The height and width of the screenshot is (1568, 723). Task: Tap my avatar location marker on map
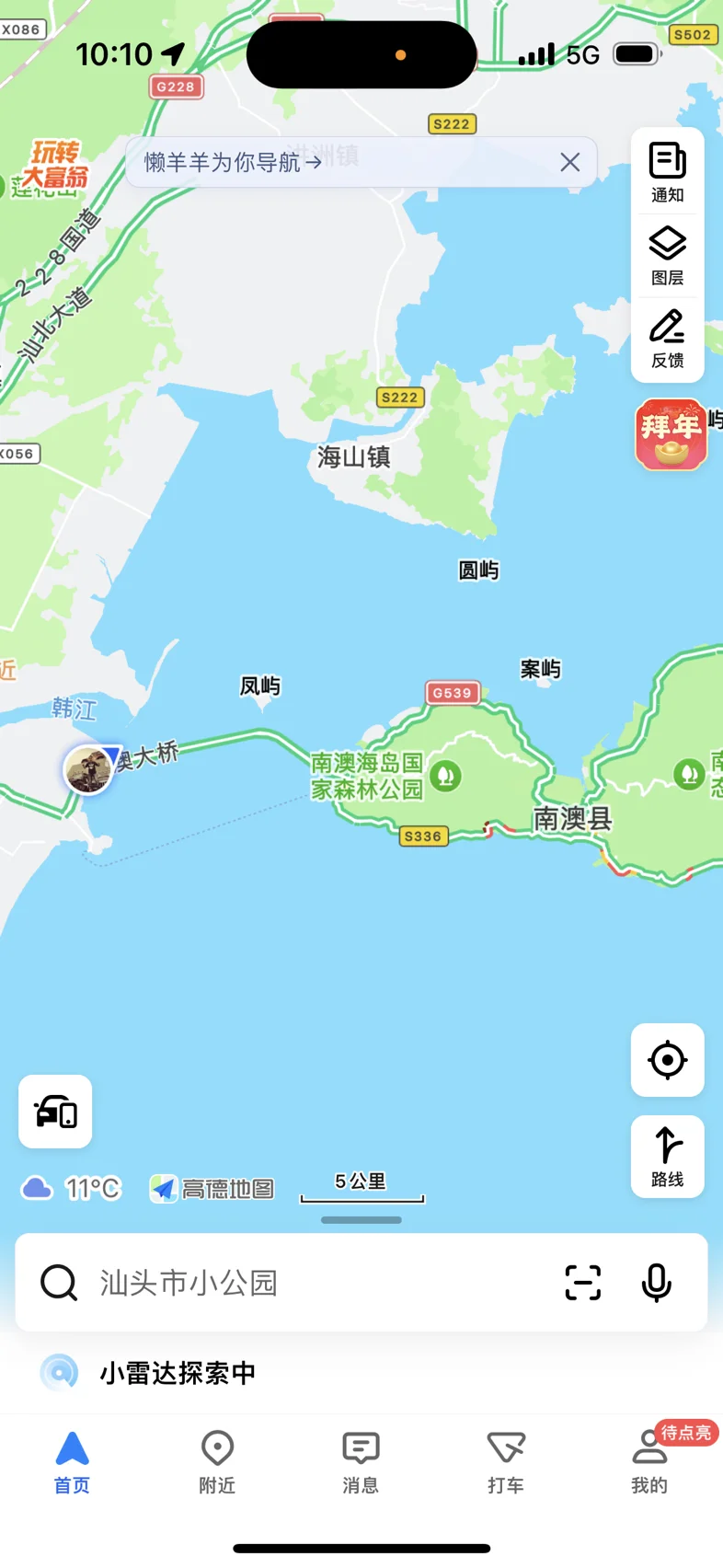tap(88, 769)
